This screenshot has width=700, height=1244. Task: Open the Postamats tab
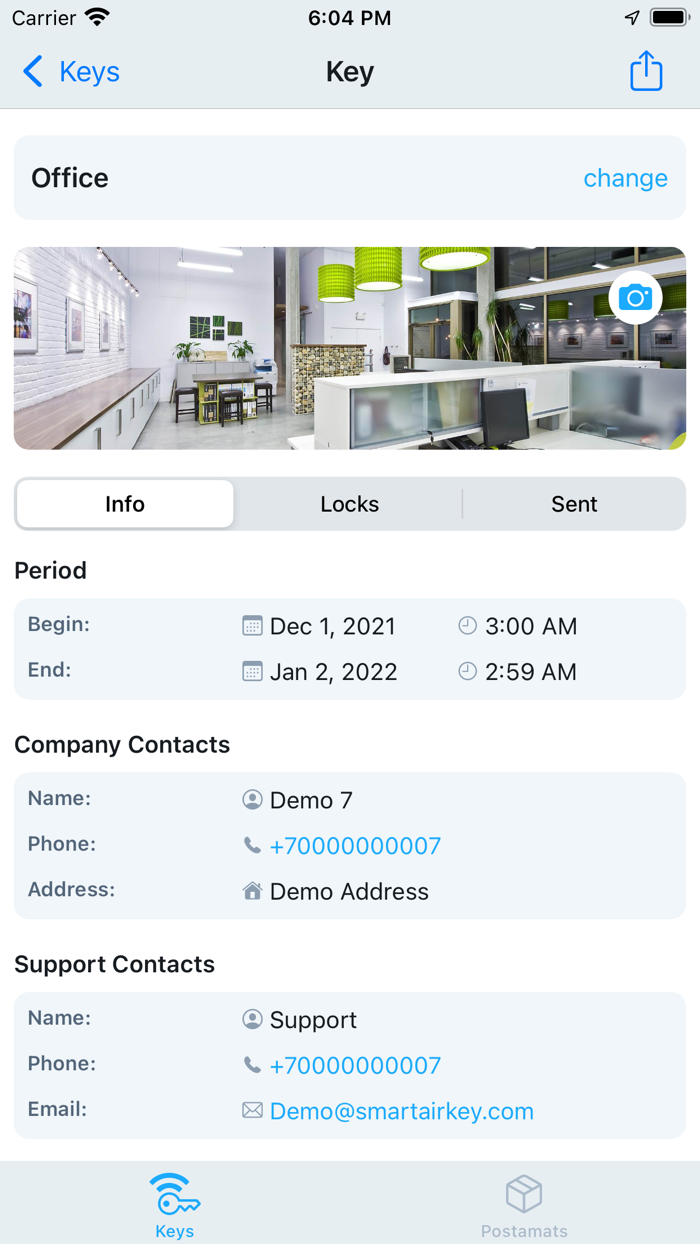(x=524, y=1206)
